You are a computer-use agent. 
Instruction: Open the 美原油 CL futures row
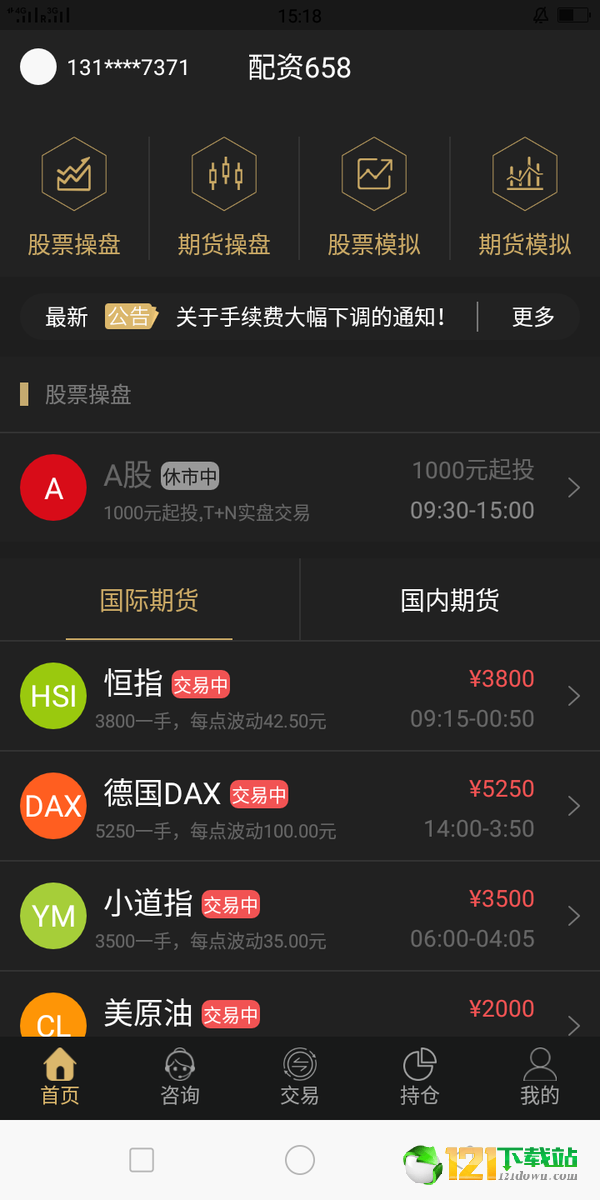tap(300, 1005)
